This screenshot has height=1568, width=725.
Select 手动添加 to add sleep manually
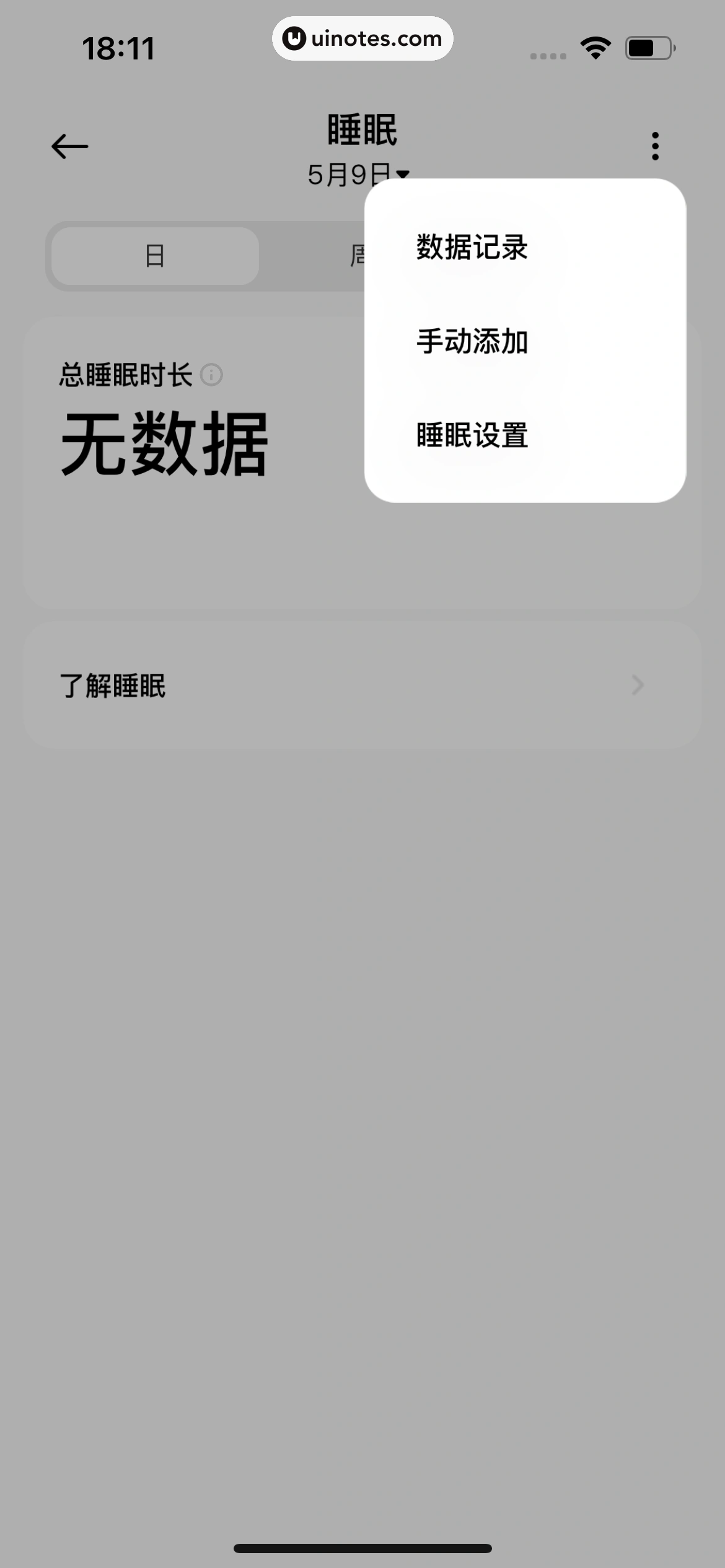point(472,341)
